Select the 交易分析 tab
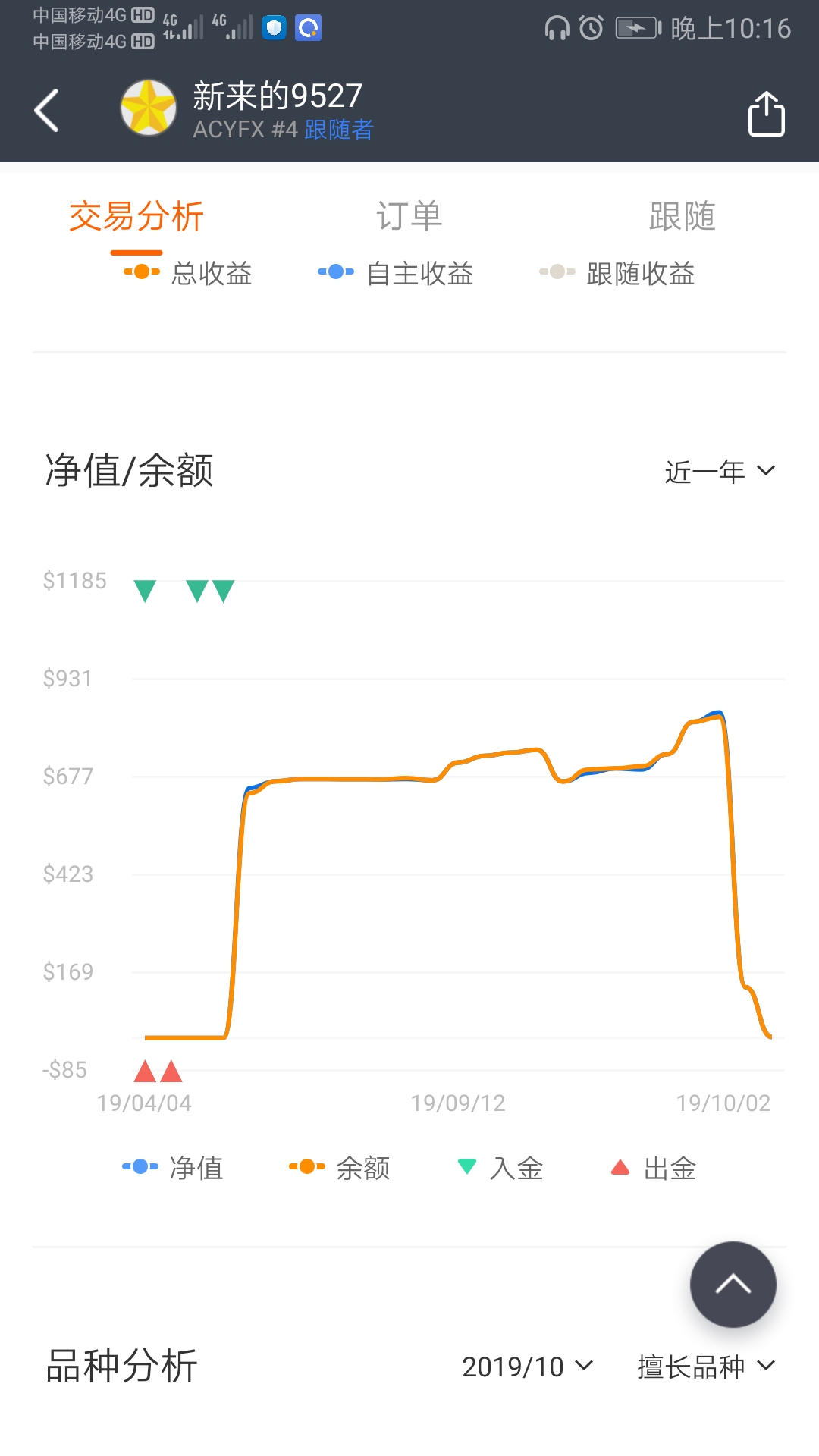Screen dimensions: 819x1456 [136, 216]
